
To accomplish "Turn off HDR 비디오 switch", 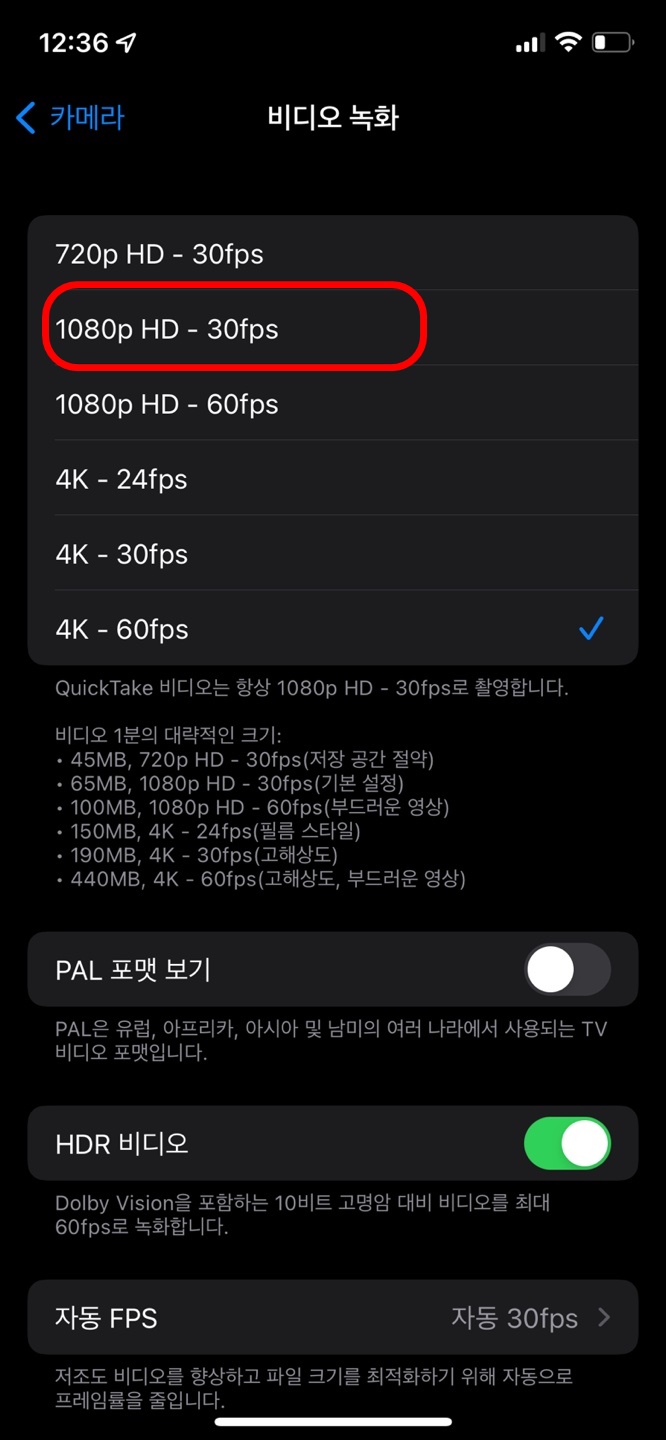I will 567,1143.
